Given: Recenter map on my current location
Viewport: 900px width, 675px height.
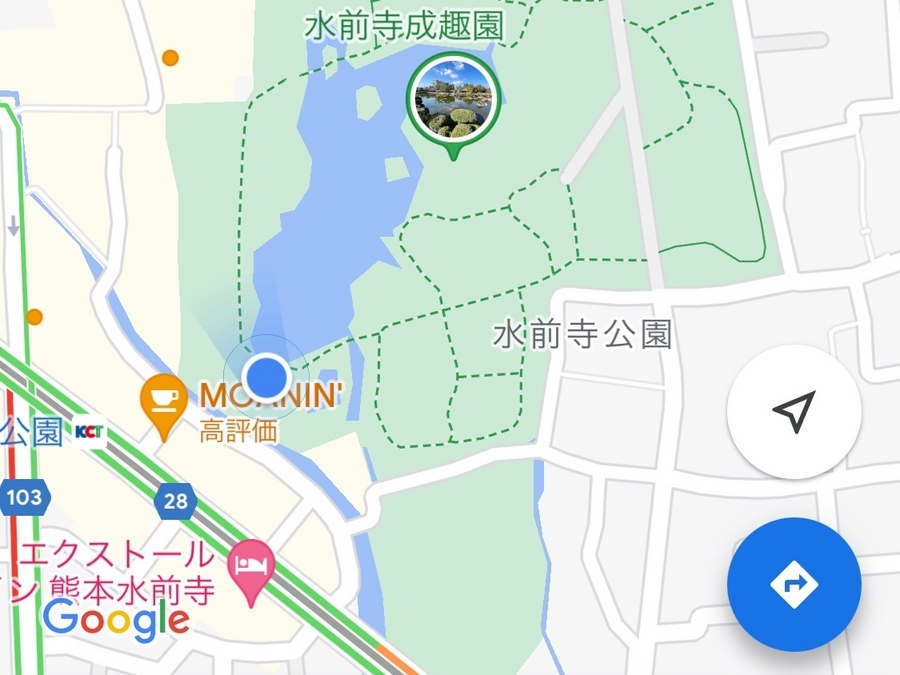Looking at the screenshot, I should click(794, 412).
